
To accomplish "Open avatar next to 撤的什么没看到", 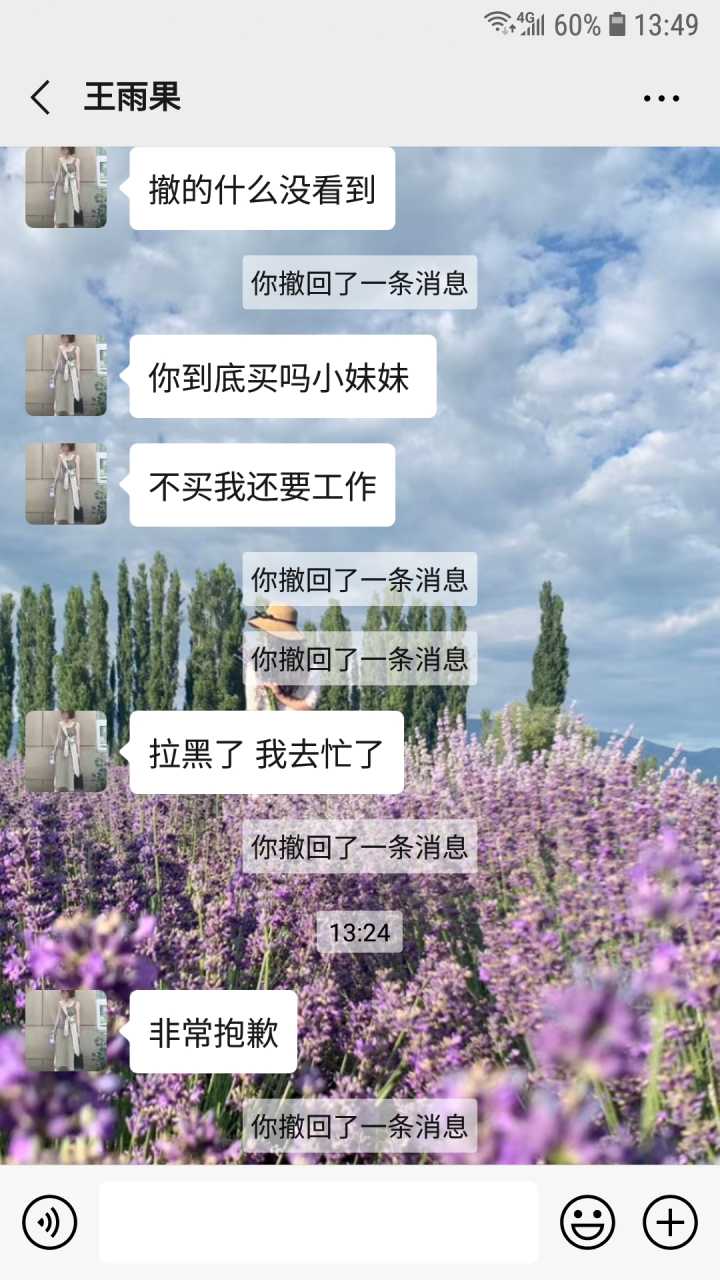I will click(x=66, y=187).
